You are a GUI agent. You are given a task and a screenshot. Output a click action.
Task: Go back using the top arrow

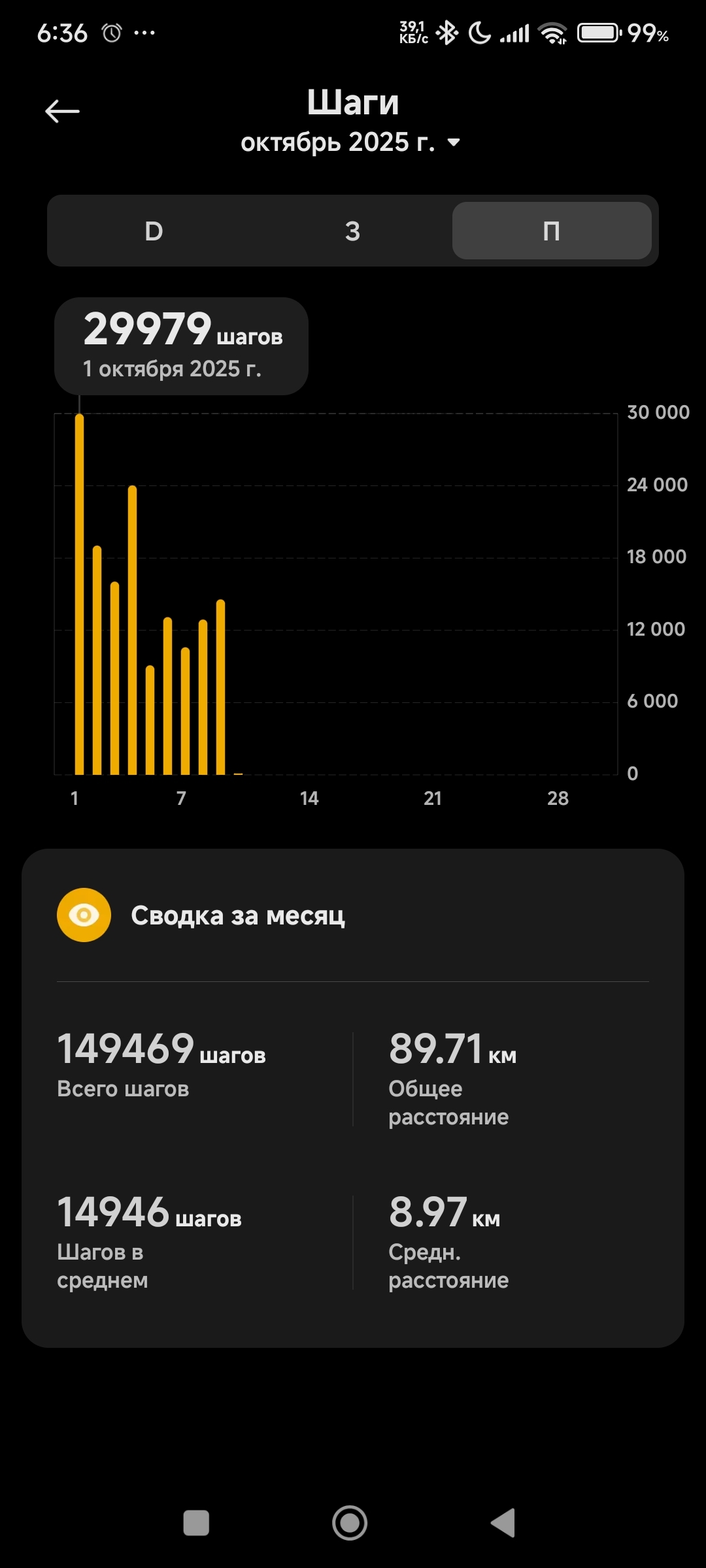(62, 112)
